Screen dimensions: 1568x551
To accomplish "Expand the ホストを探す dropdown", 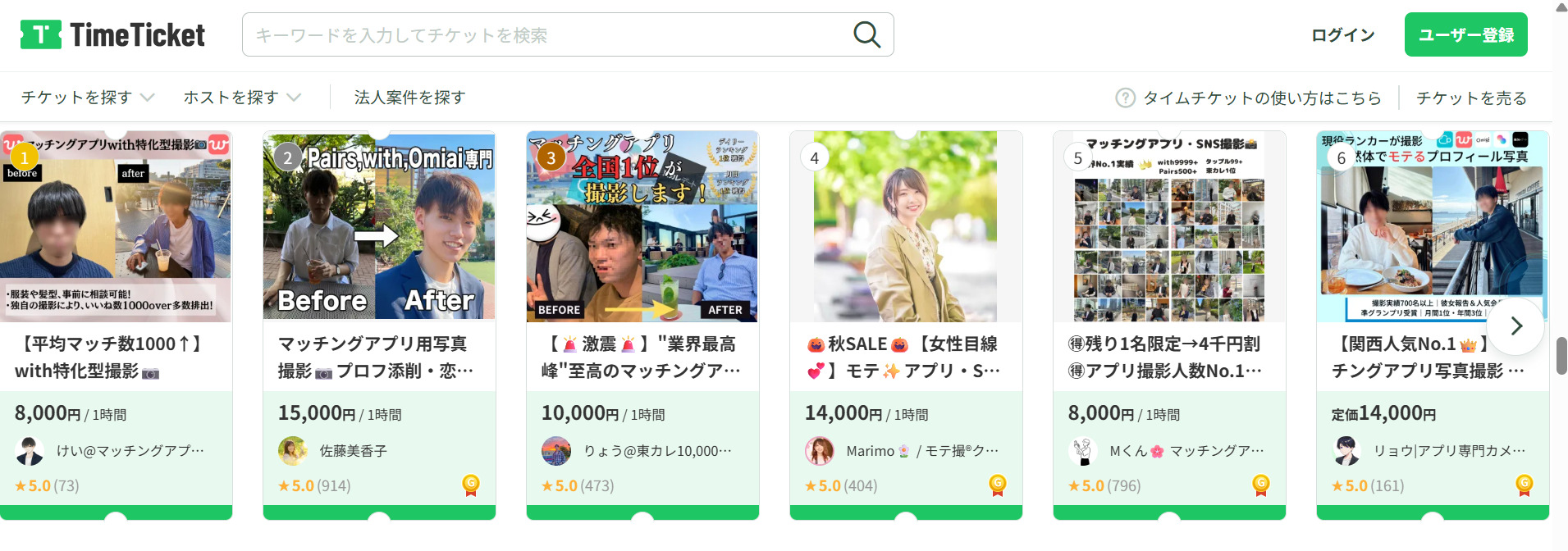I will click(x=242, y=98).
